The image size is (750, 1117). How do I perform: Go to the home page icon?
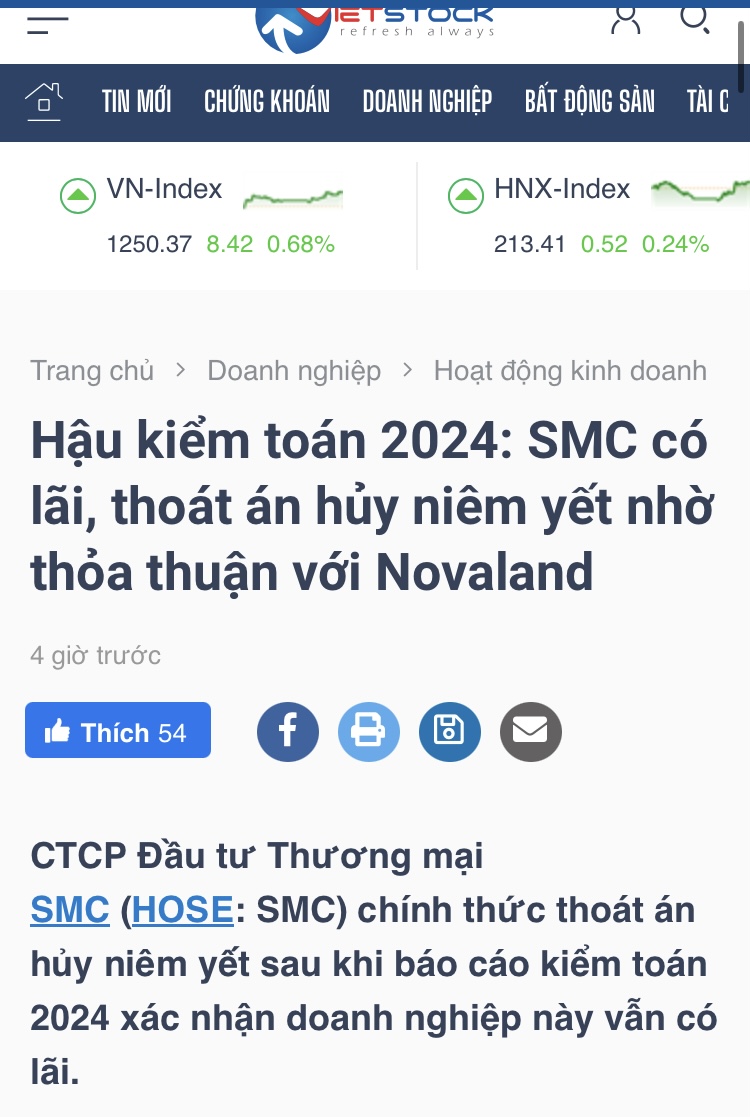[x=44, y=100]
